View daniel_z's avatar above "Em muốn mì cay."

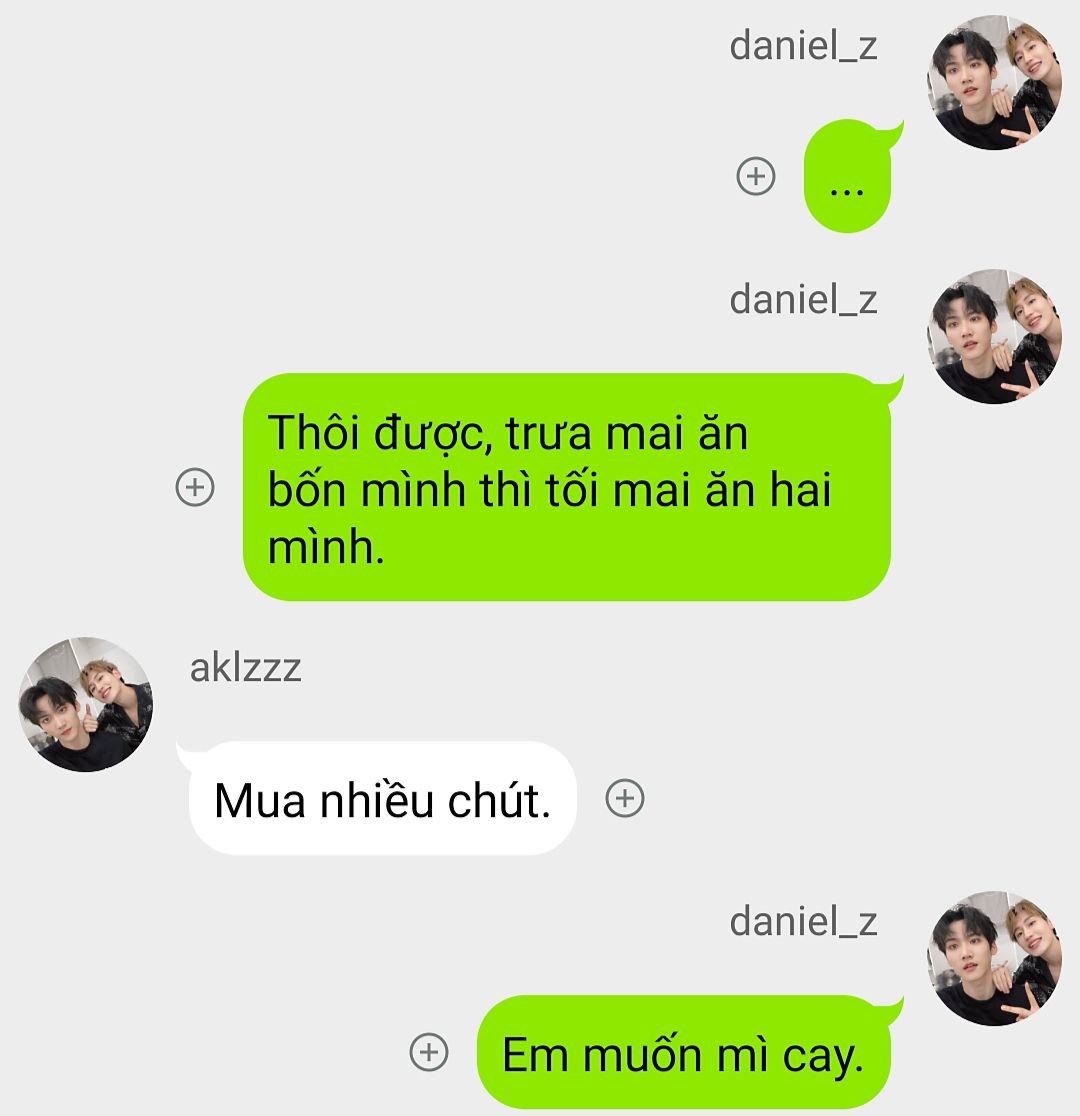click(996, 958)
